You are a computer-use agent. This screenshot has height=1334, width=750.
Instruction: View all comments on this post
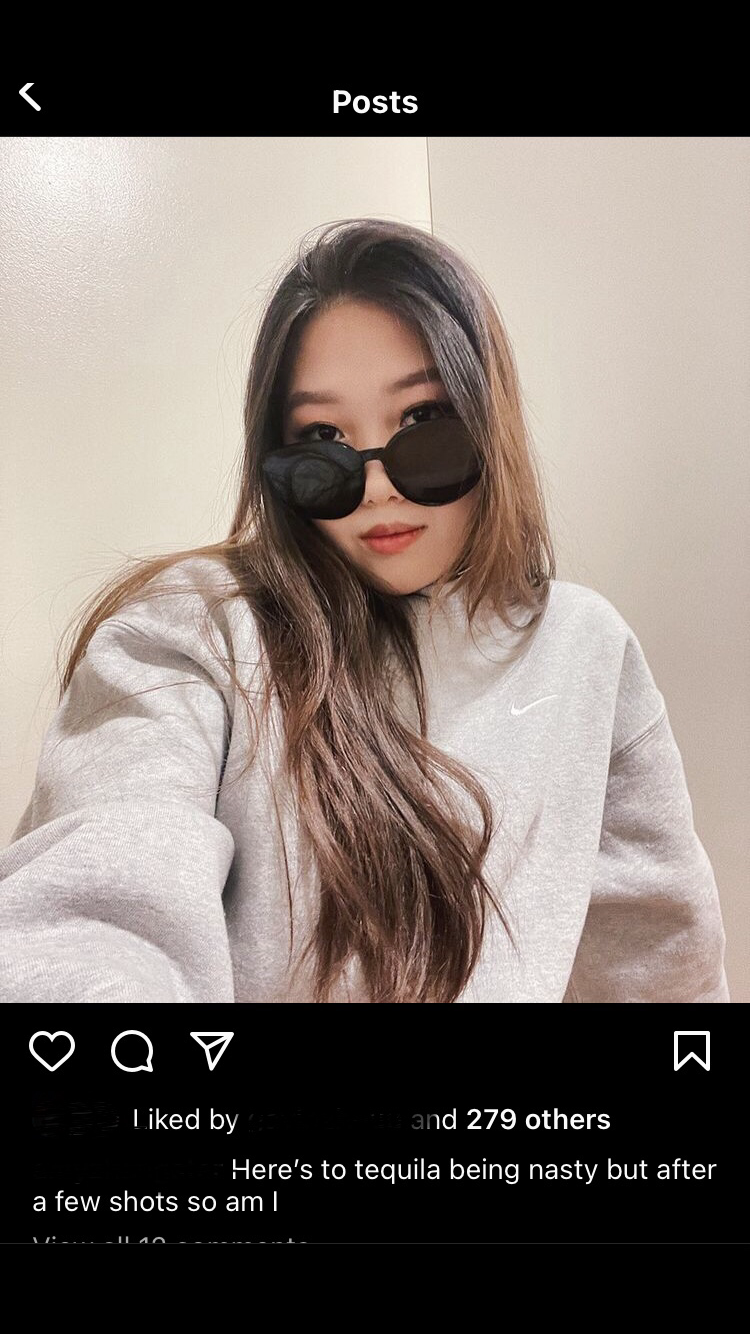170,1240
